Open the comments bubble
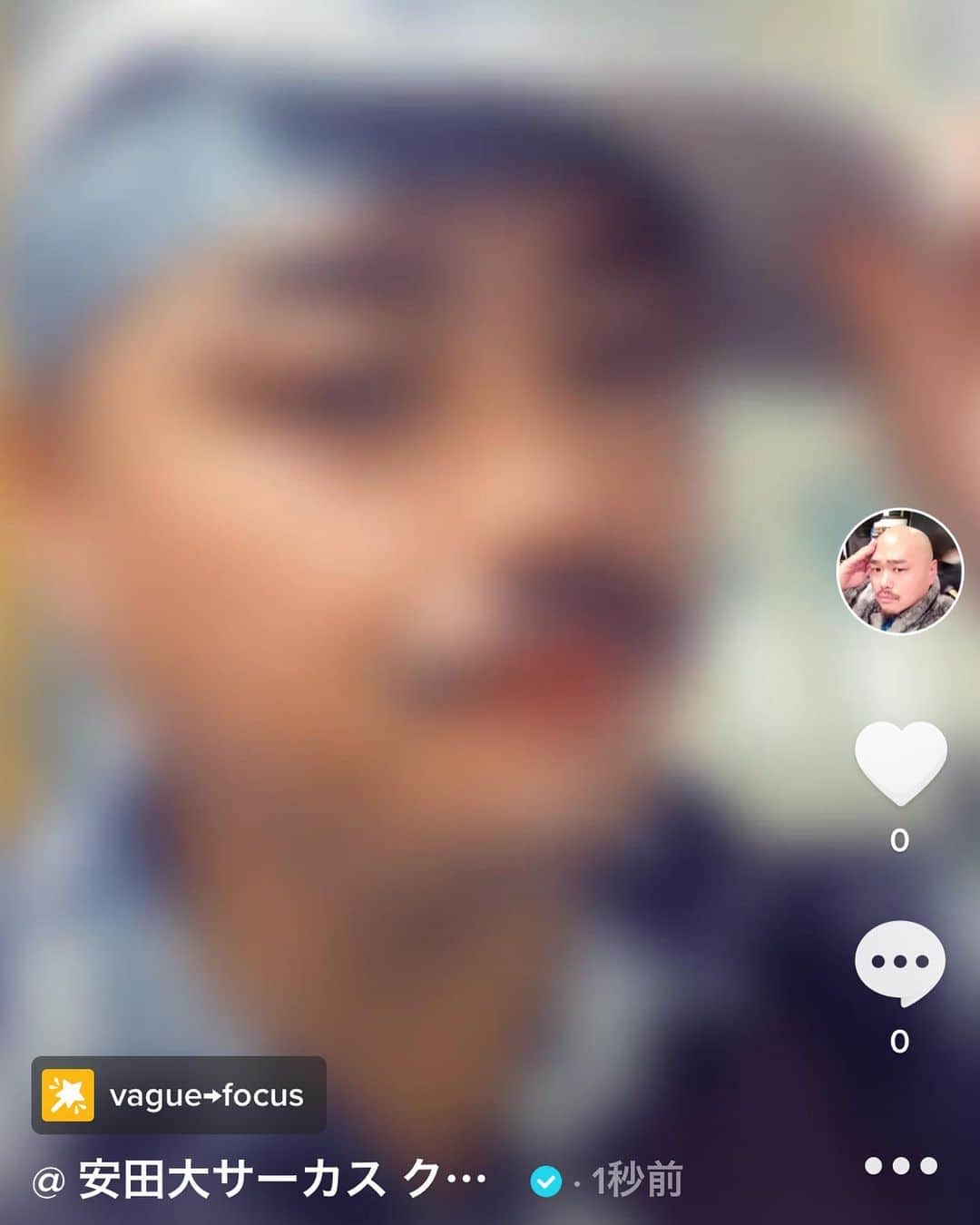 coord(900,964)
